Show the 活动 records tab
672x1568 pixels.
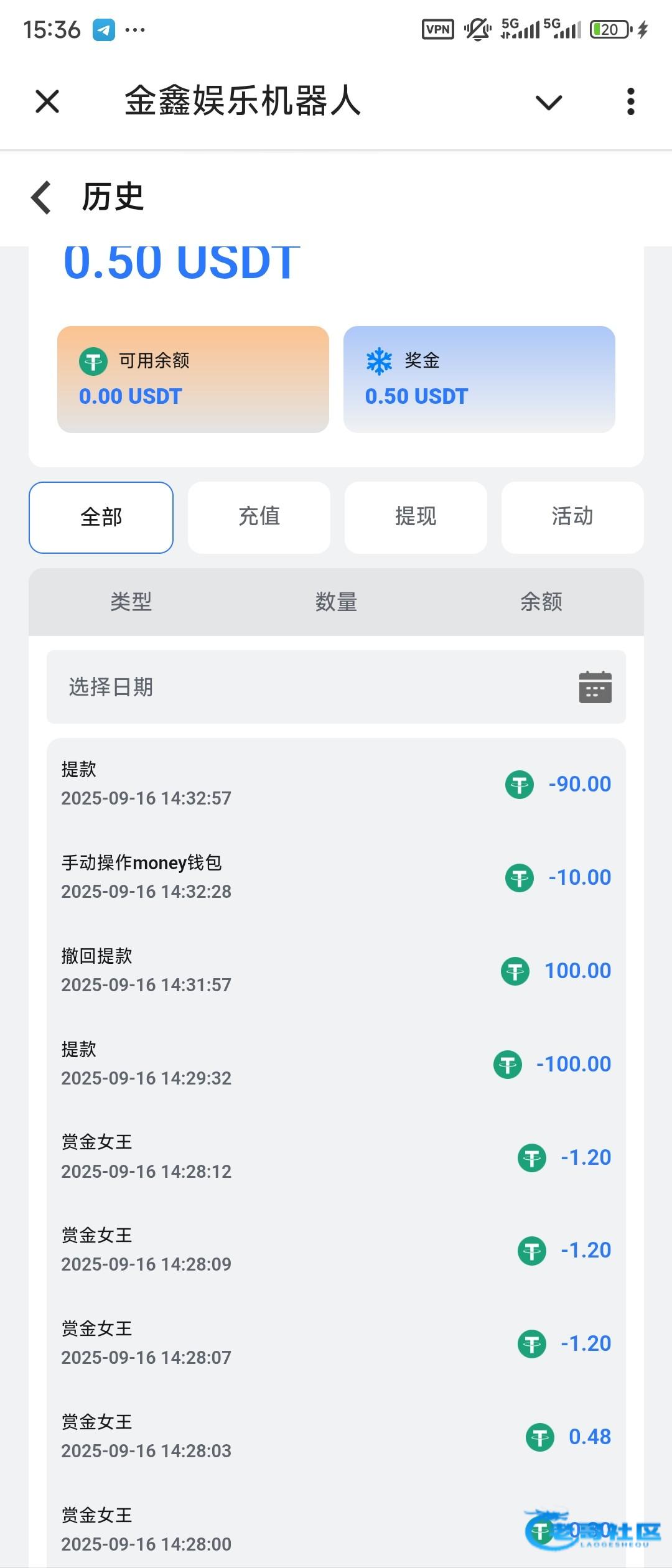[x=572, y=517]
